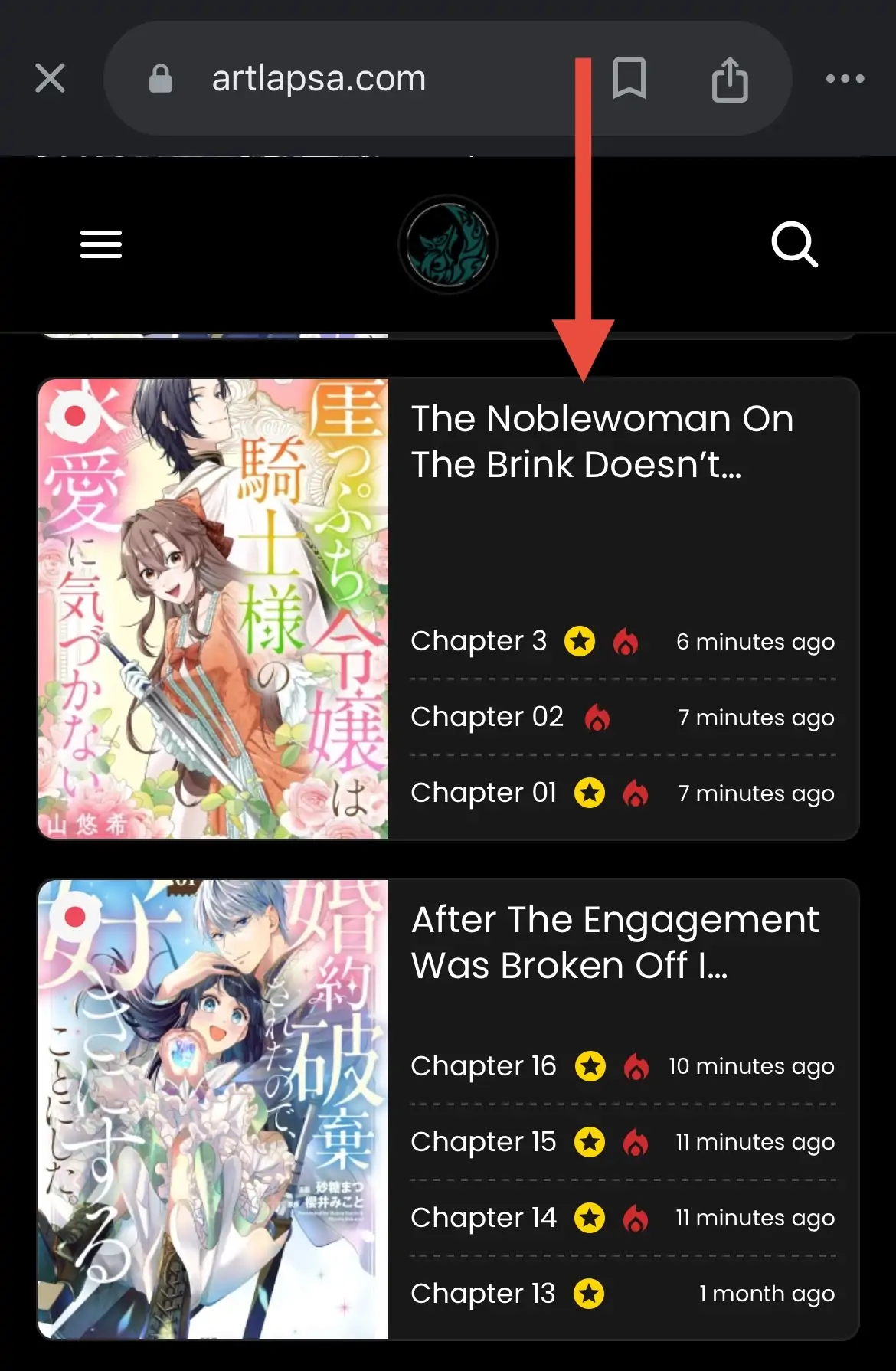Image resolution: width=896 pixels, height=1371 pixels.
Task: Read Chapter 01 of The Noblewoman
Action: (x=483, y=793)
